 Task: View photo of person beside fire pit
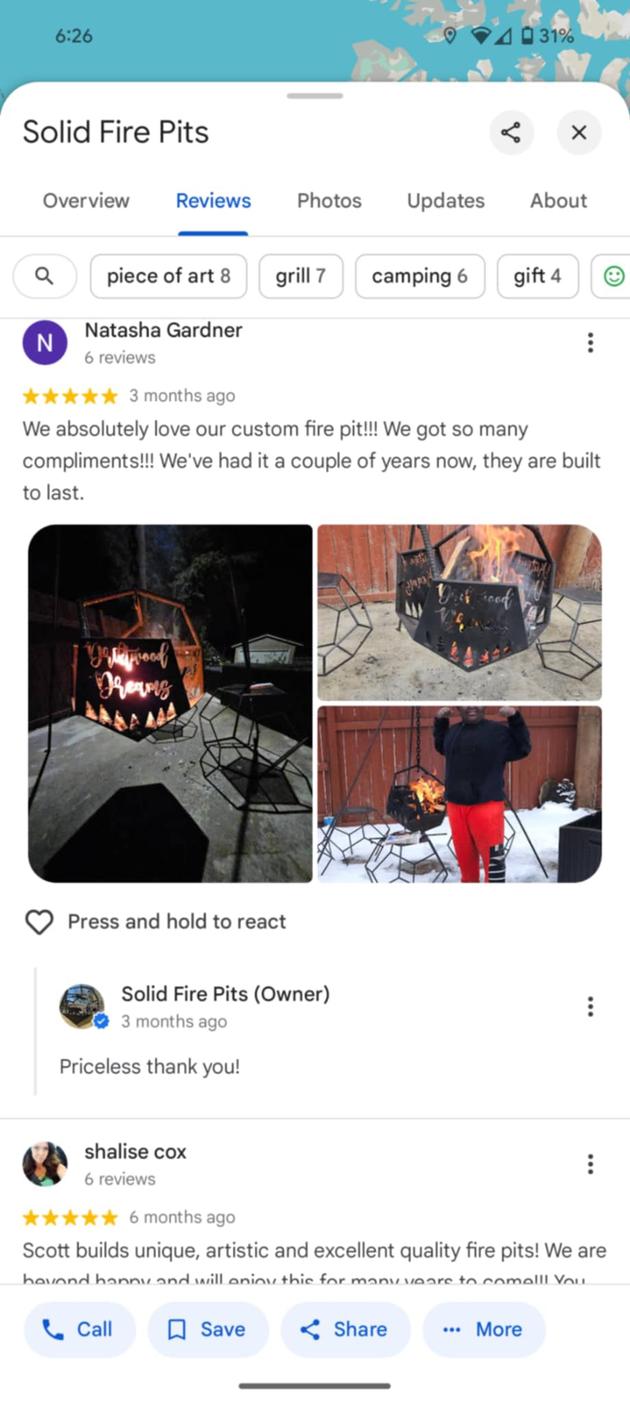point(460,794)
